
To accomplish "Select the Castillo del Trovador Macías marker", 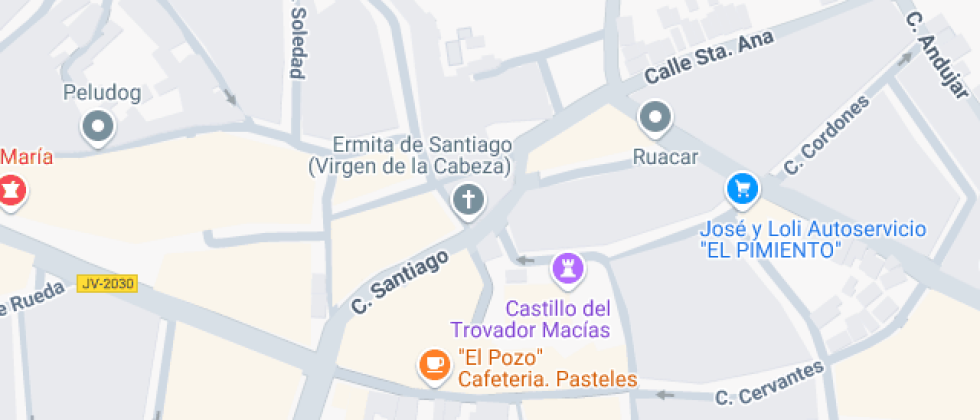I will [566, 267].
